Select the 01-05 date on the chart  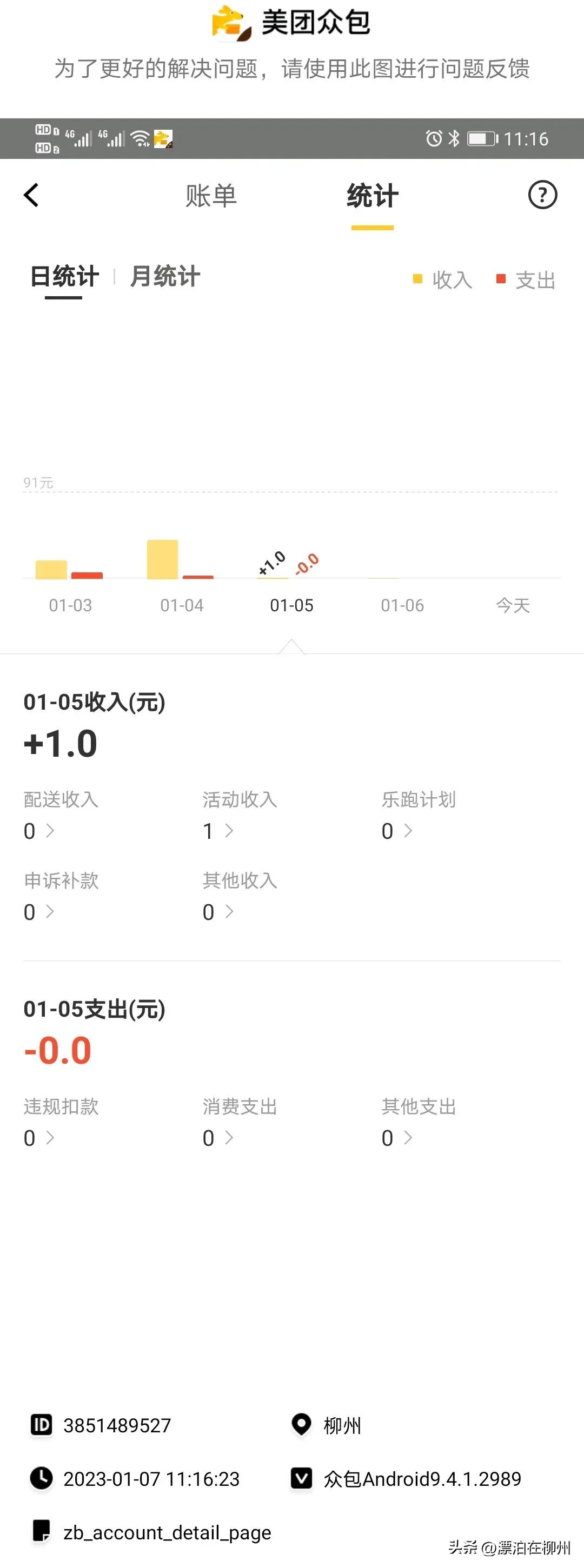(291, 604)
